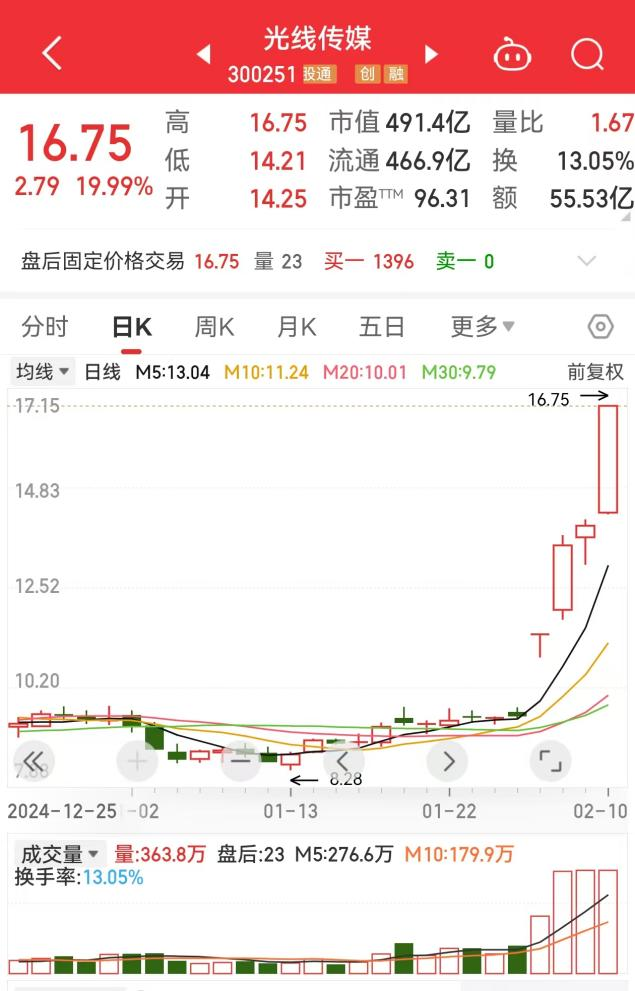
Task: Zoom in the K-line chart with plus
Action: tap(137, 761)
